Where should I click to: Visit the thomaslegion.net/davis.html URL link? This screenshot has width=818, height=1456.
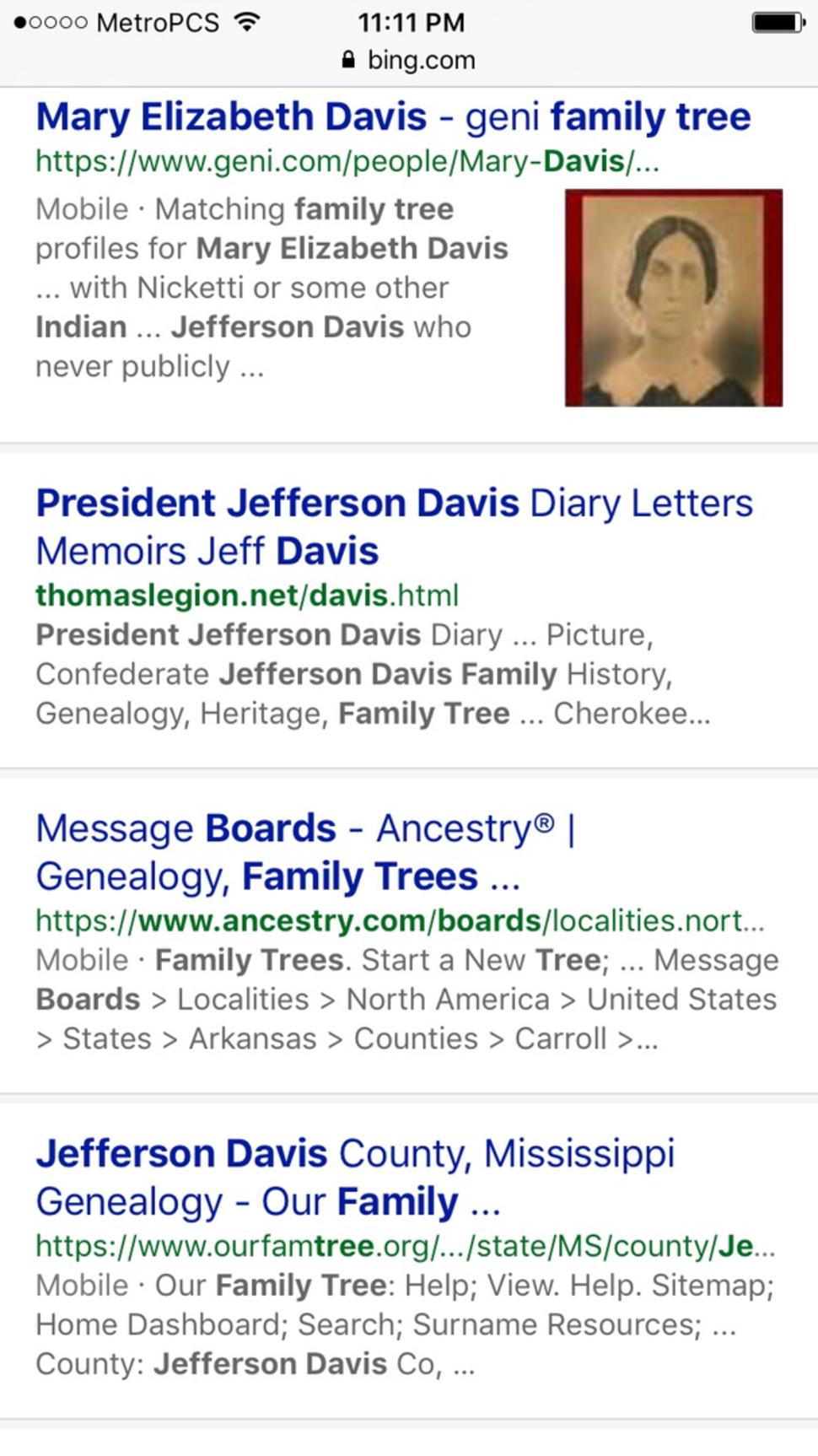coord(247,595)
